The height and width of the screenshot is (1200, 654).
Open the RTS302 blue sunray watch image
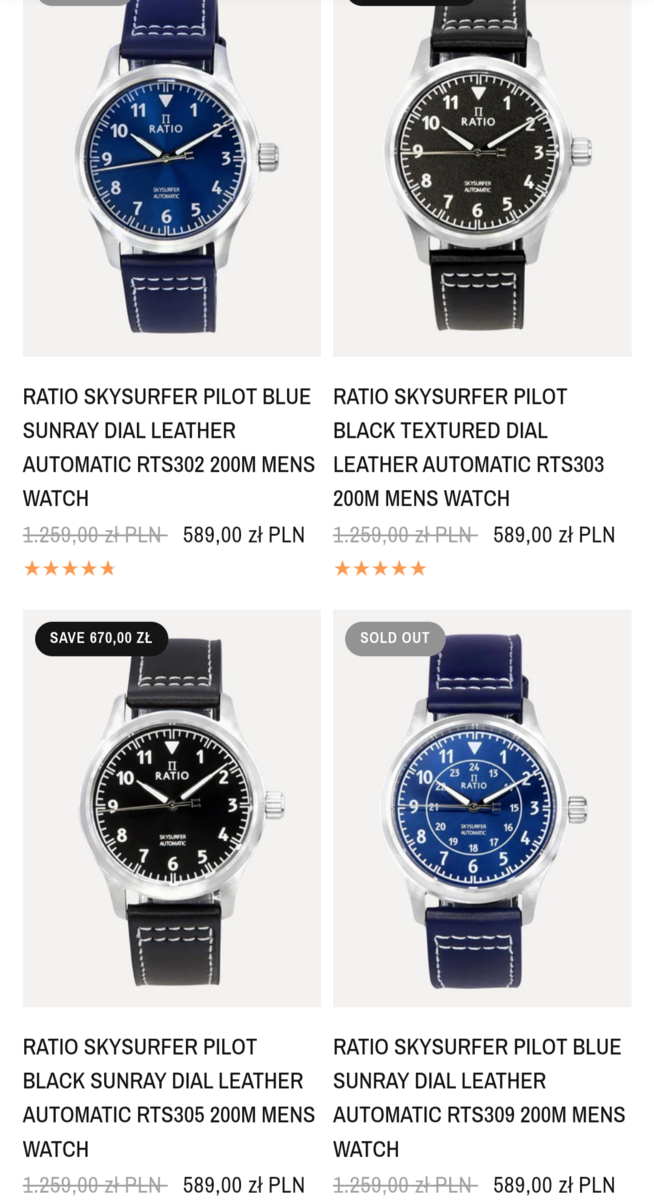(172, 178)
